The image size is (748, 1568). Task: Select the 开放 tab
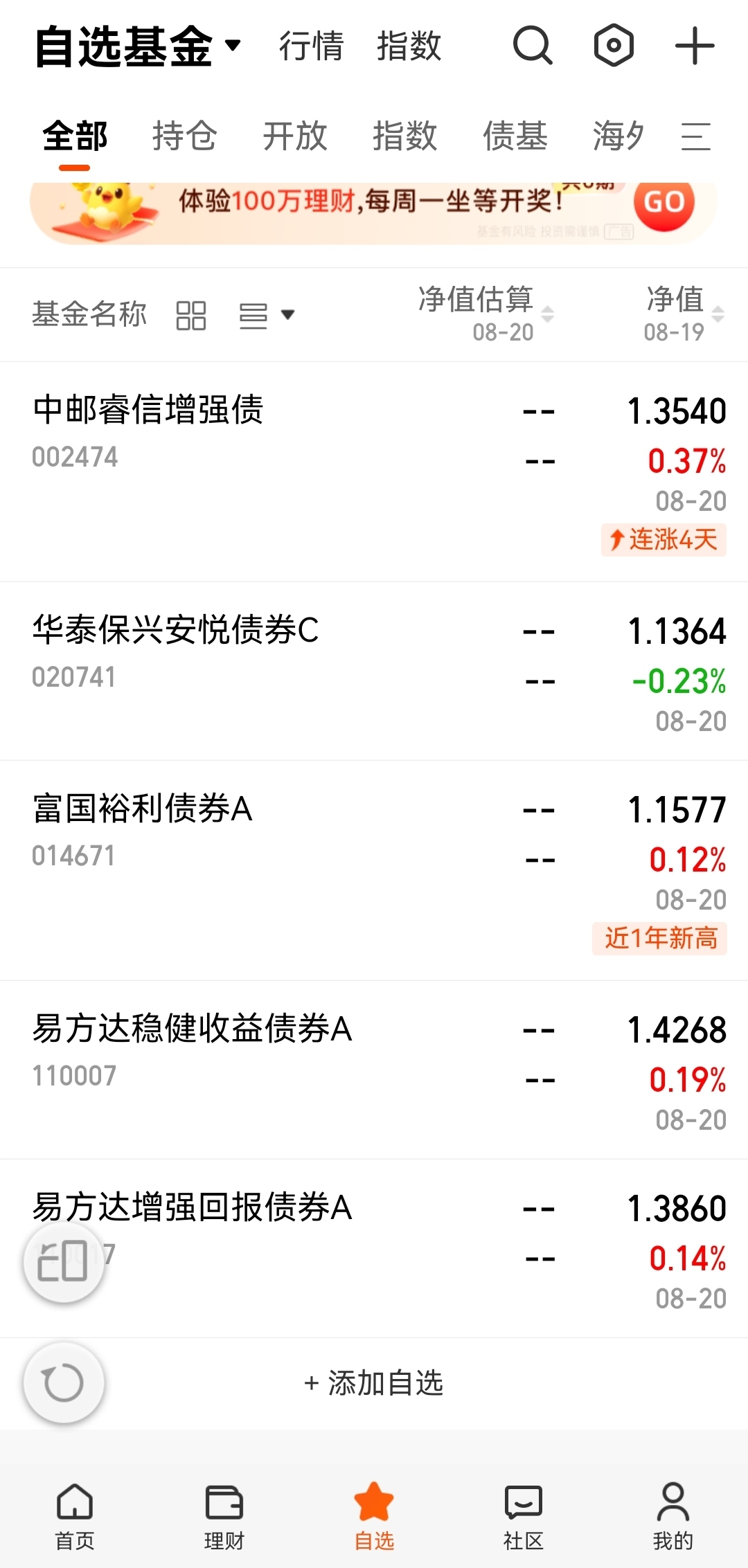294,136
